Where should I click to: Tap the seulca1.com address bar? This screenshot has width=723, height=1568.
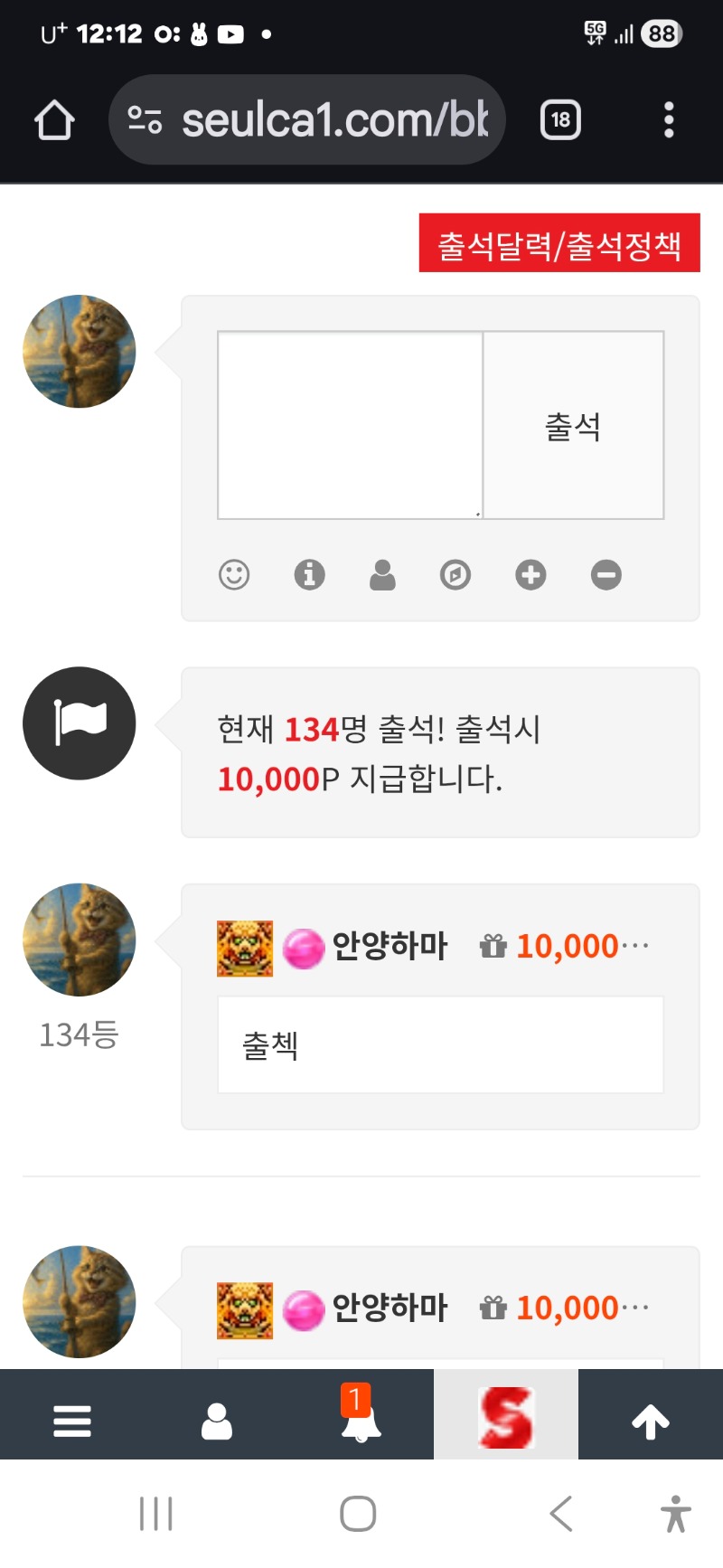[x=307, y=119]
